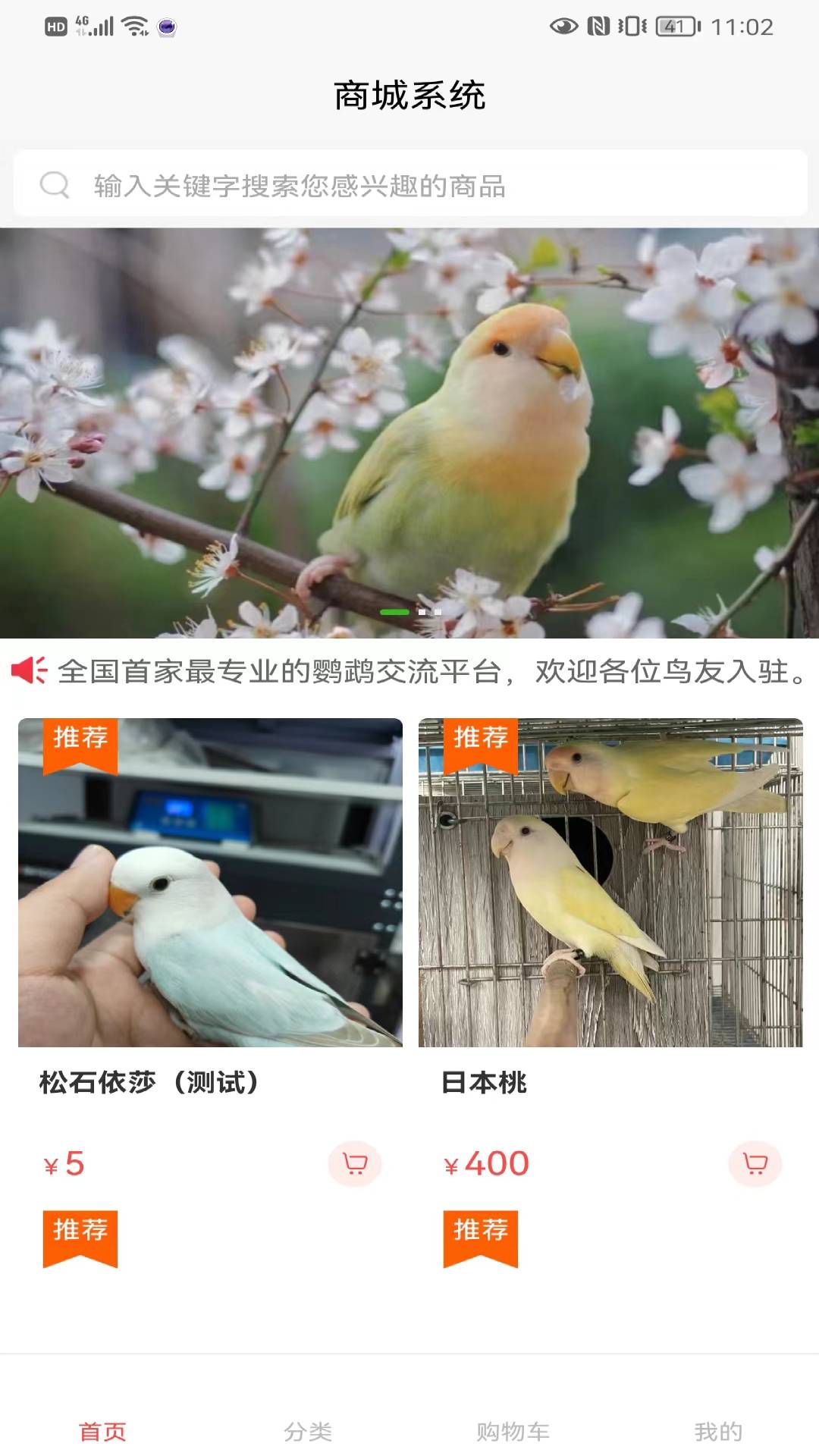Open the 购物车 tab
Viewport: 819px width, 1456px height.
tap(513, 1431)
